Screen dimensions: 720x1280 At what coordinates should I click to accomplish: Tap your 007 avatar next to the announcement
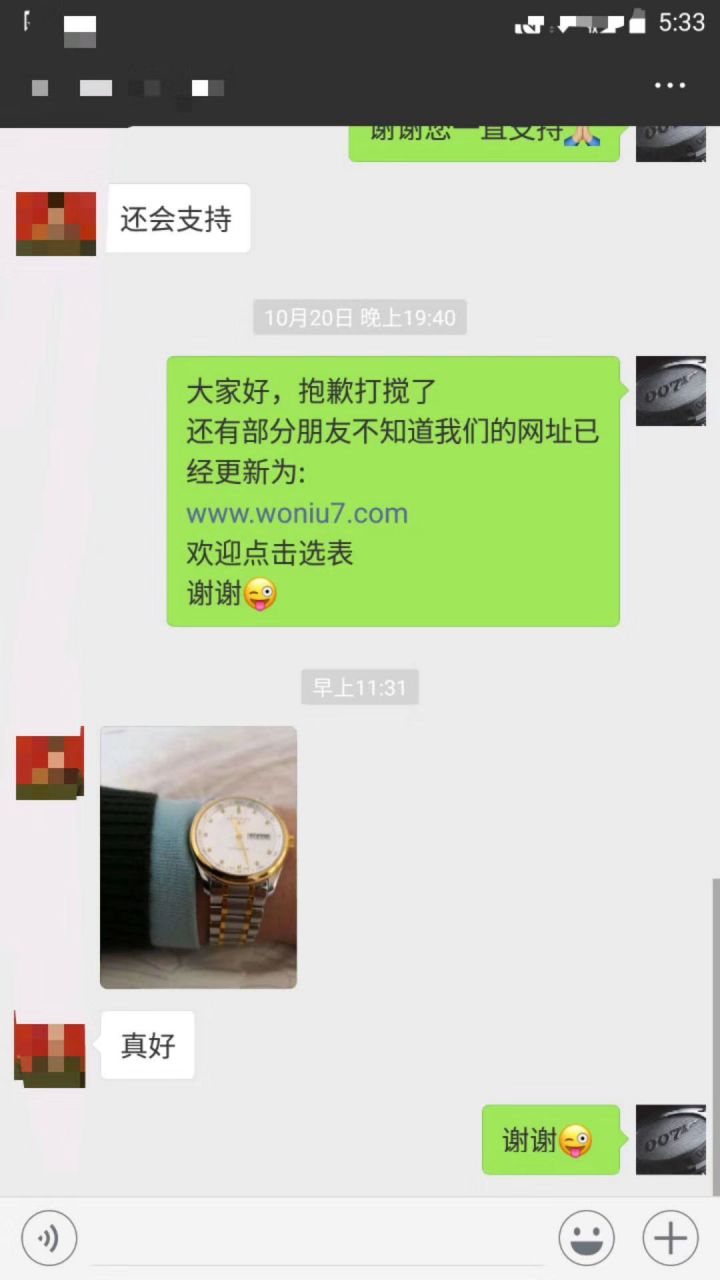point(670,391)
